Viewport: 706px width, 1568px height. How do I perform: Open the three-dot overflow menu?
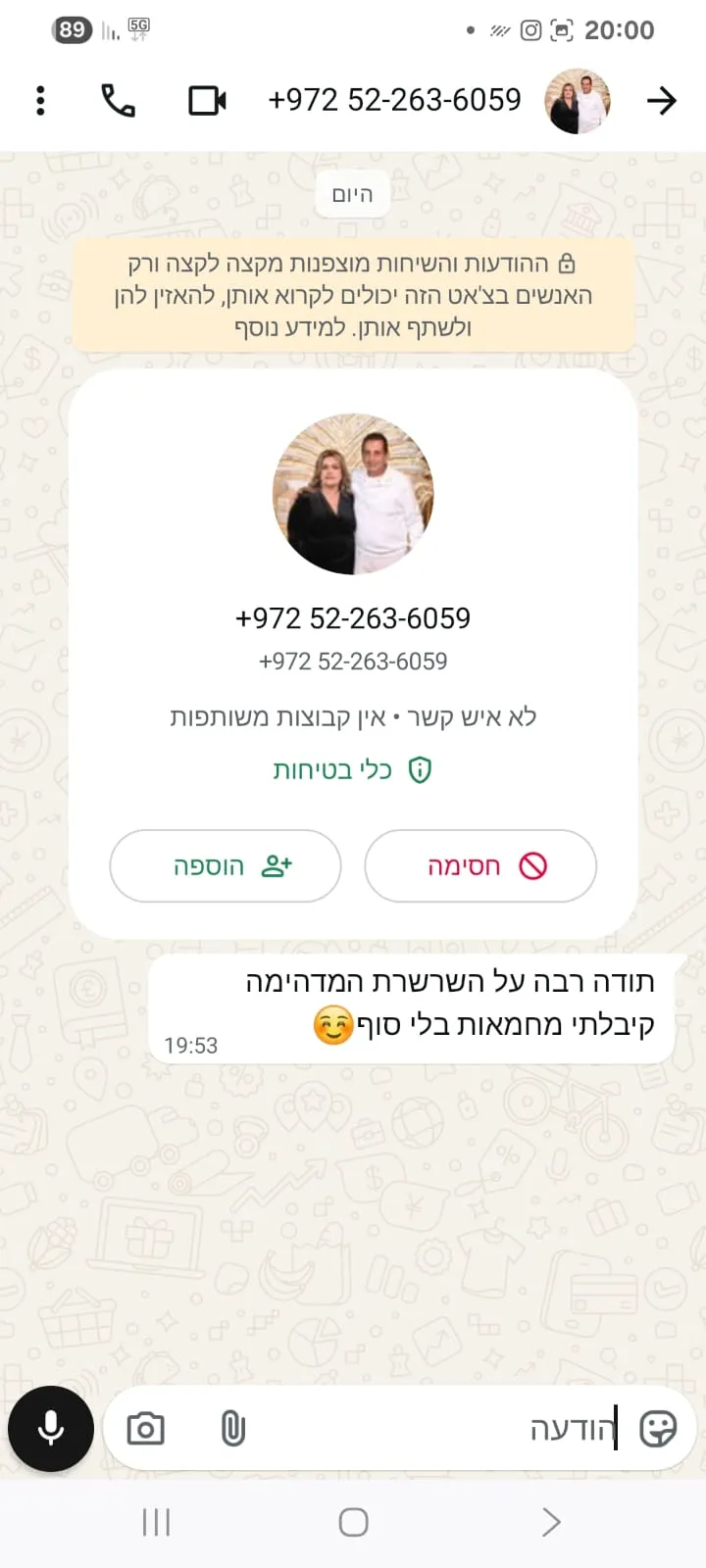(40, 100)
